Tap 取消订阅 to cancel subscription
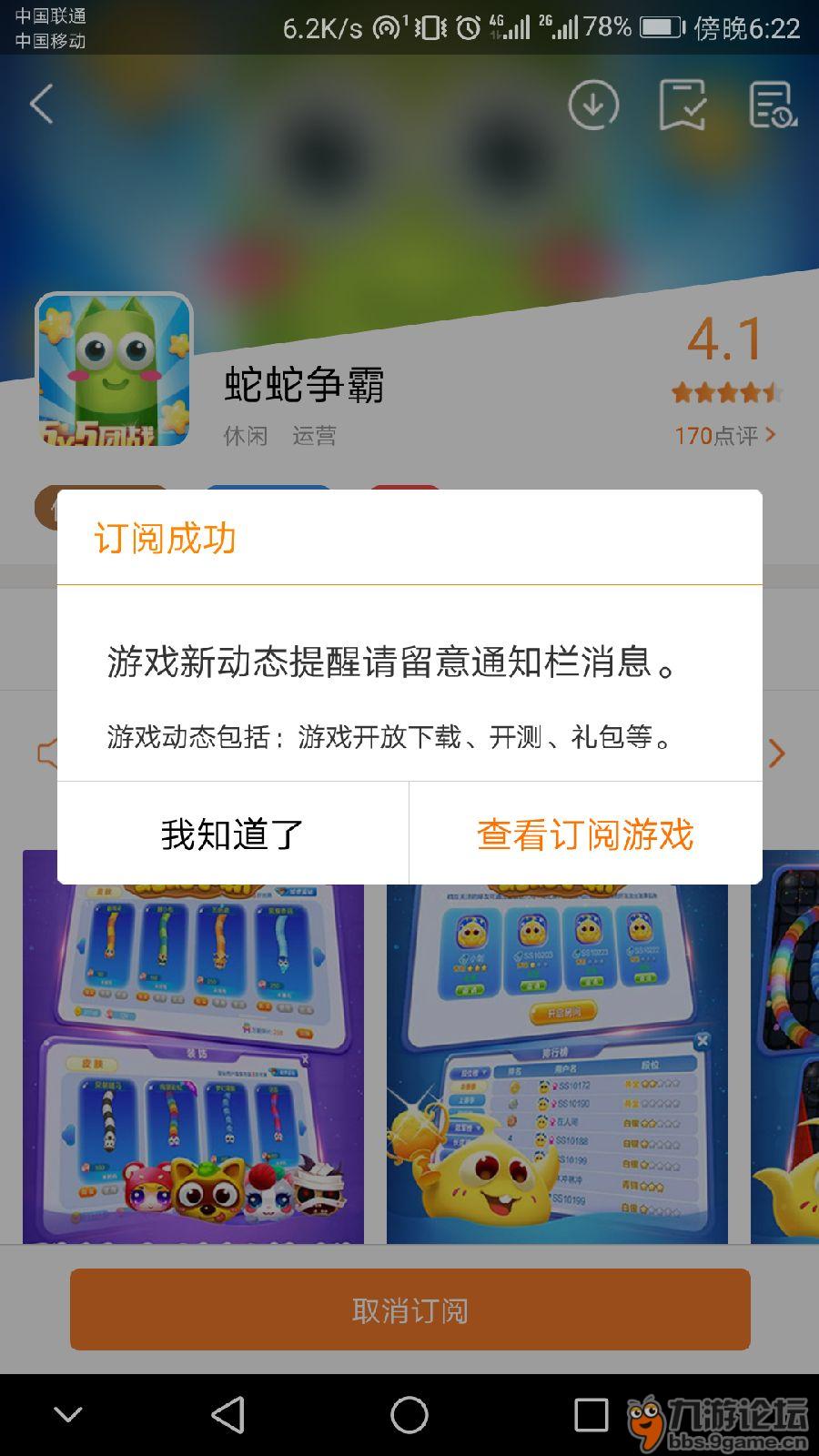The image size is (819, 1456). pos(409,1309)
